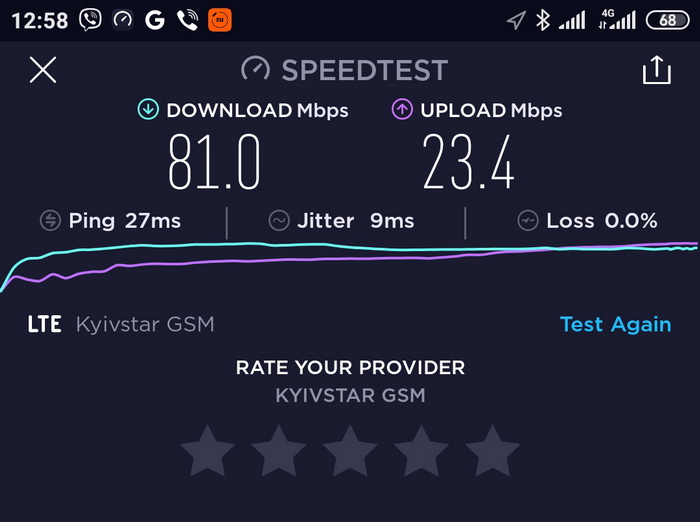Screen dimensions: 700x522
Task: Select the third rating star
Action: coord(350,451)
